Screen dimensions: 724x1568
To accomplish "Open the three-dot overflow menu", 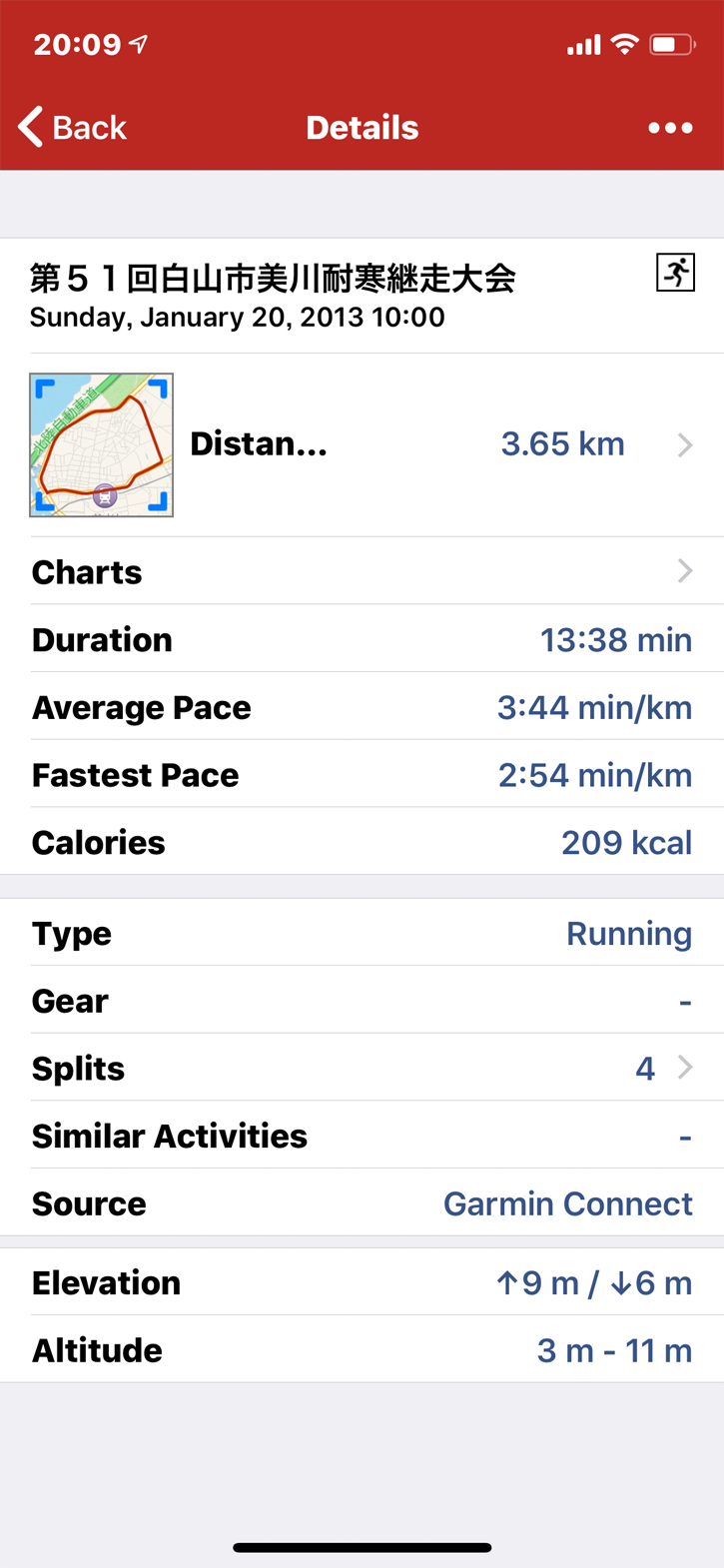I will [x=669, y=128].
